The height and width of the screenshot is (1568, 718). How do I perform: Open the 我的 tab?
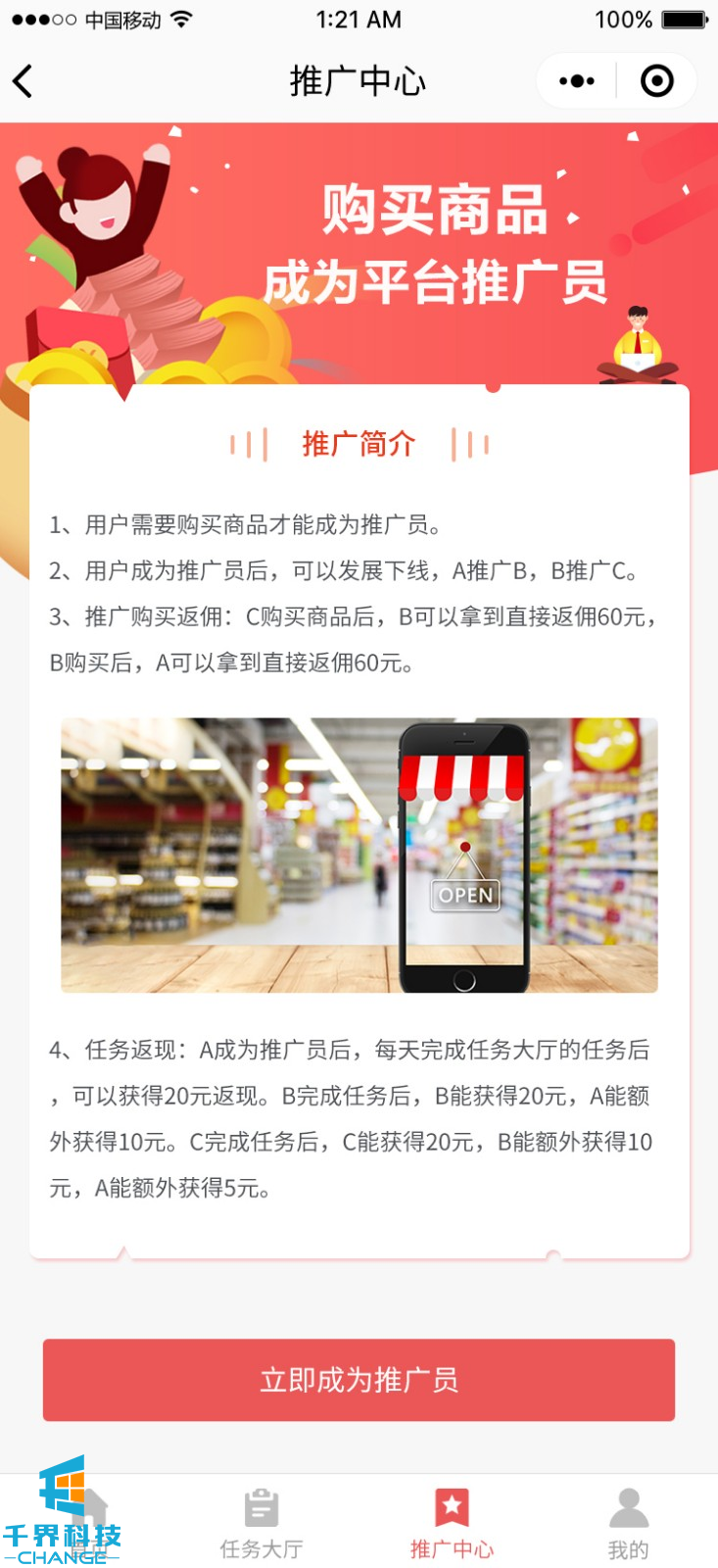[x=628, y=1524]
